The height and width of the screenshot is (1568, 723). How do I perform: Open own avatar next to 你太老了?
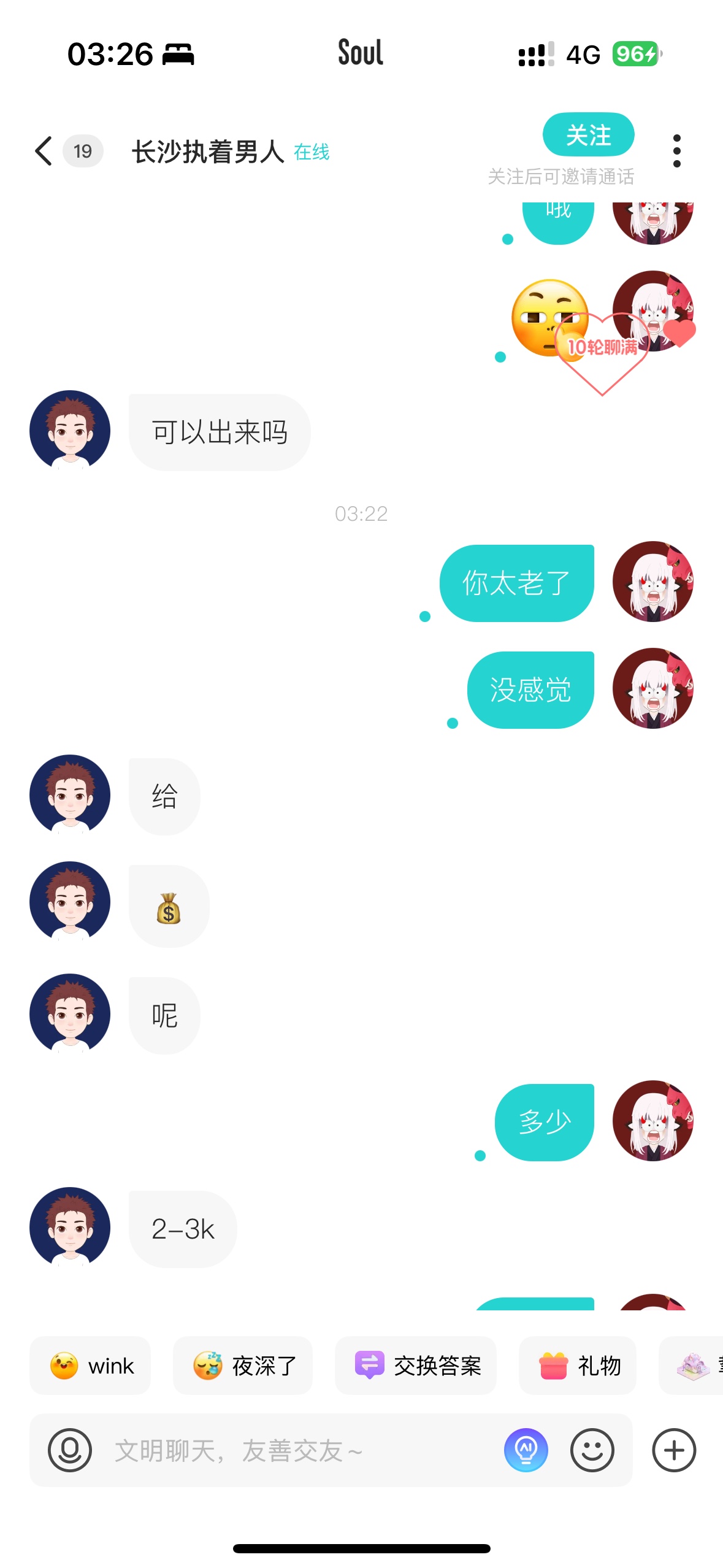653,582
